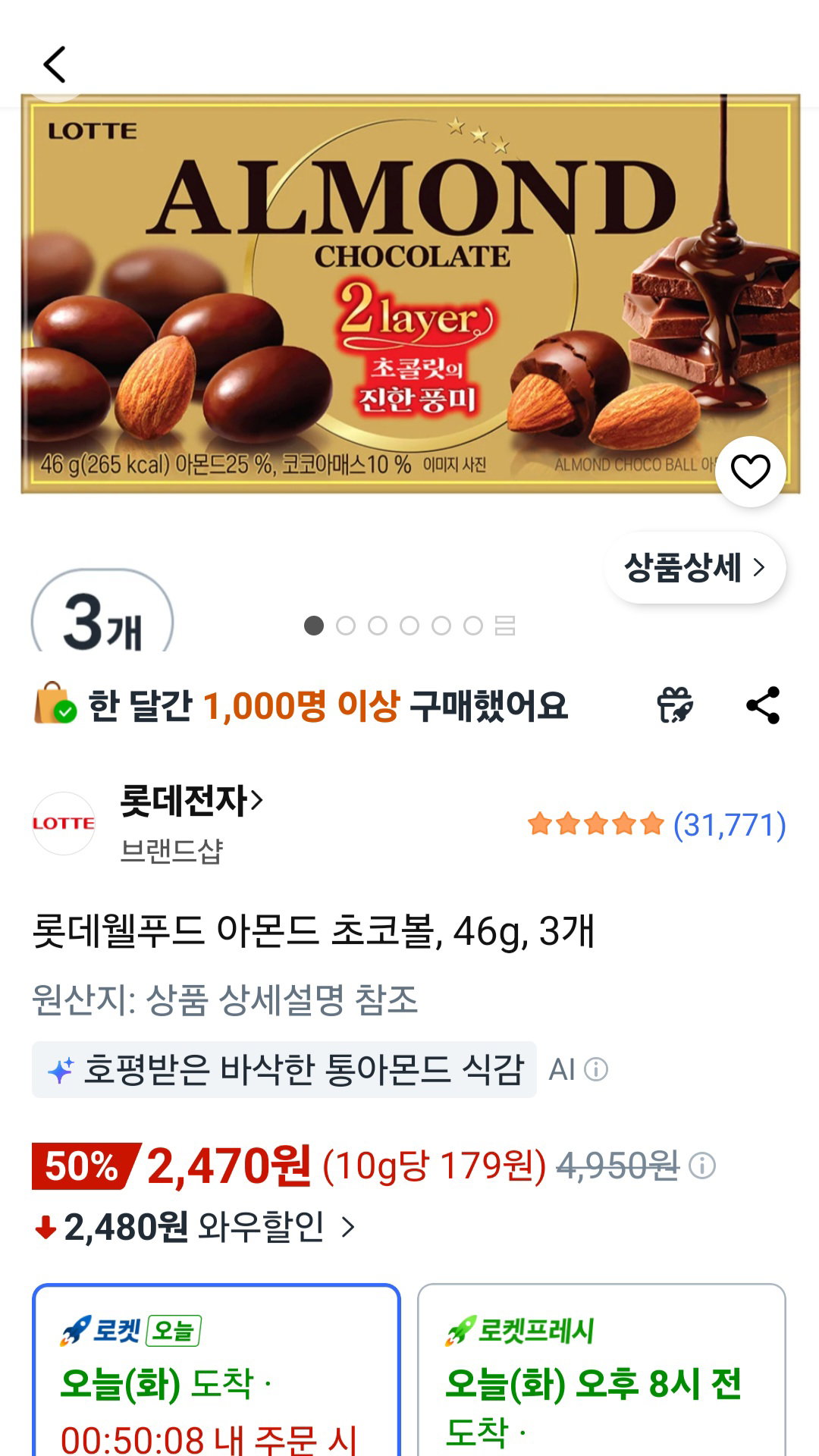Open AI summary info icon
Image resolution: width=819 pixels, height=1456 pixels.
[596, 1069]
